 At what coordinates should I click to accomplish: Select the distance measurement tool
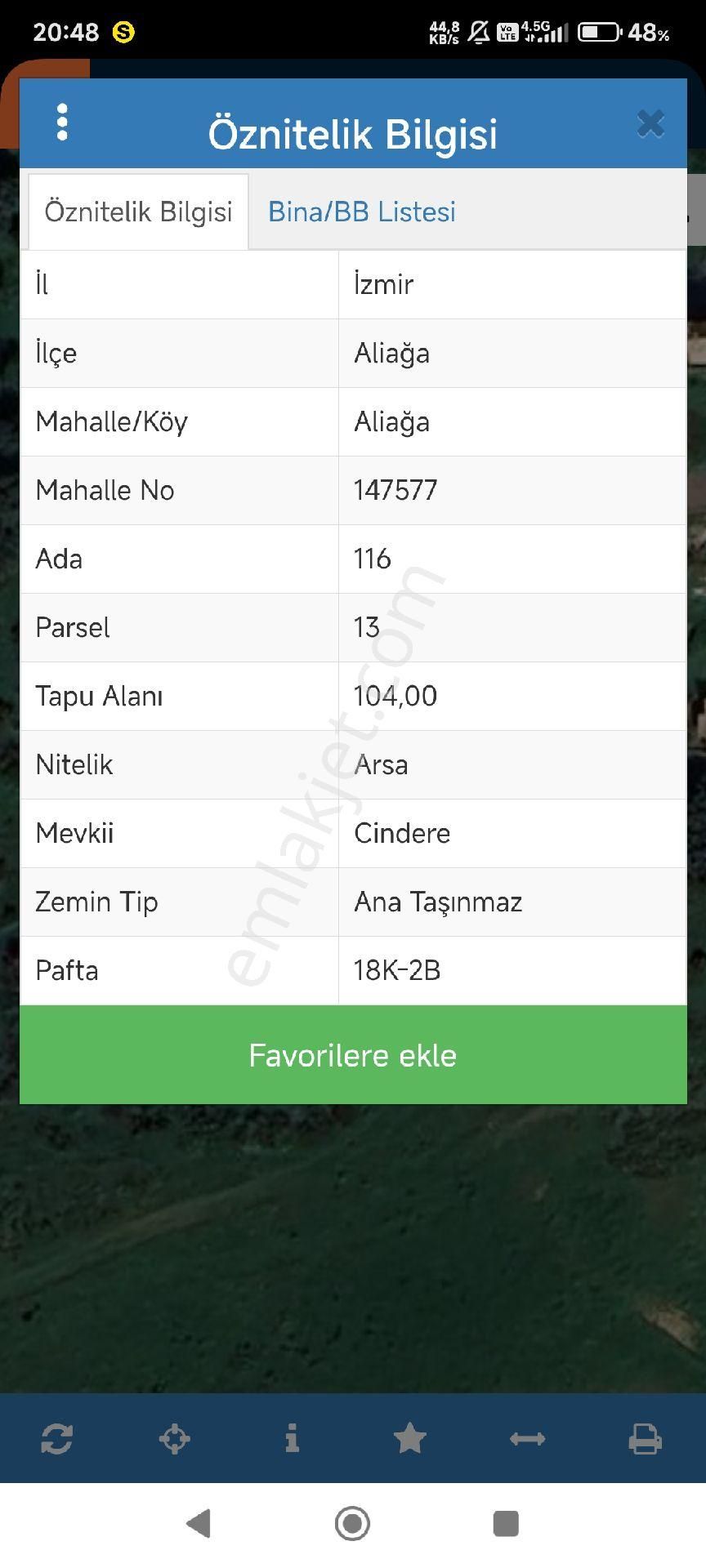pyautogui.click(x=527, y=1438)
